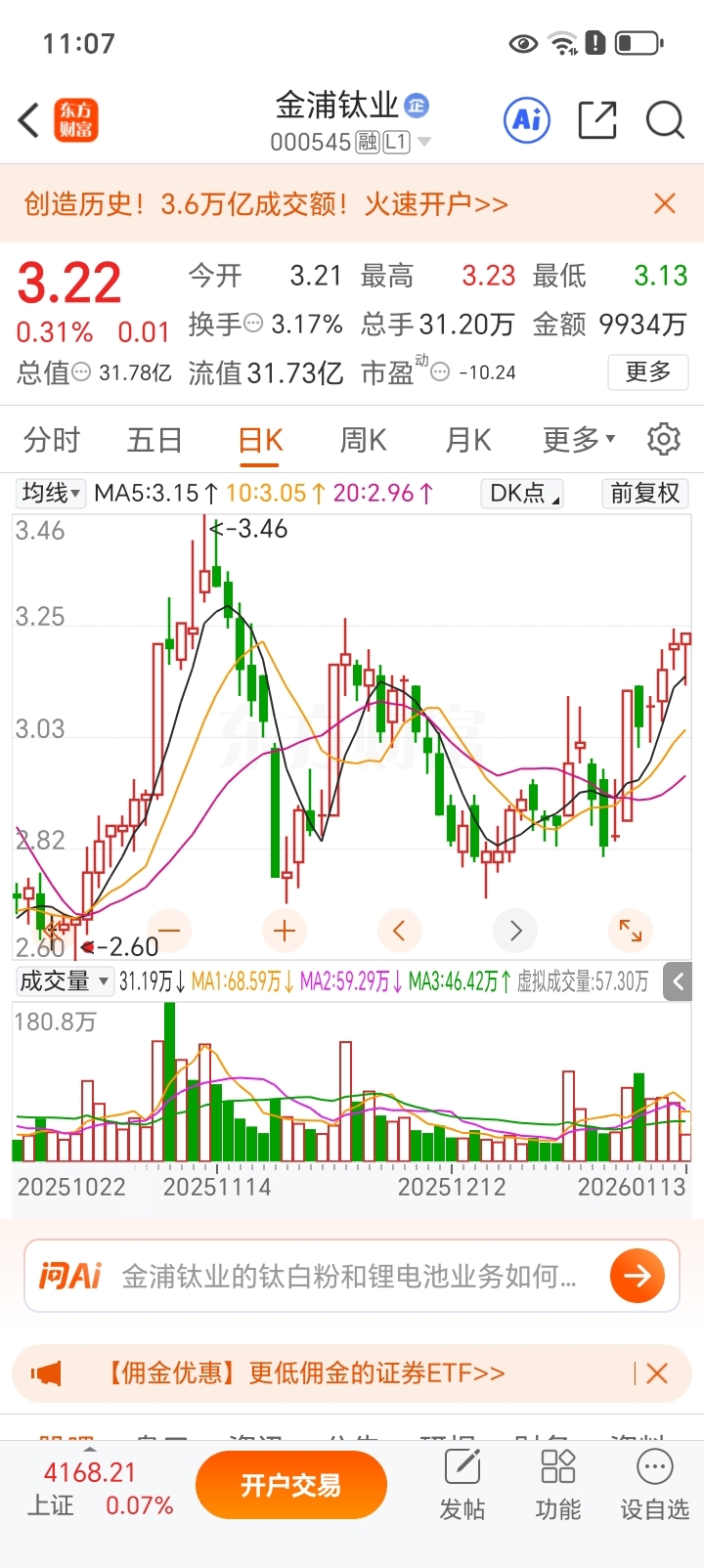704x1568 pixels.
Task: Open chart settings gear
Action: pyautogui.click(x=663, y=440)
